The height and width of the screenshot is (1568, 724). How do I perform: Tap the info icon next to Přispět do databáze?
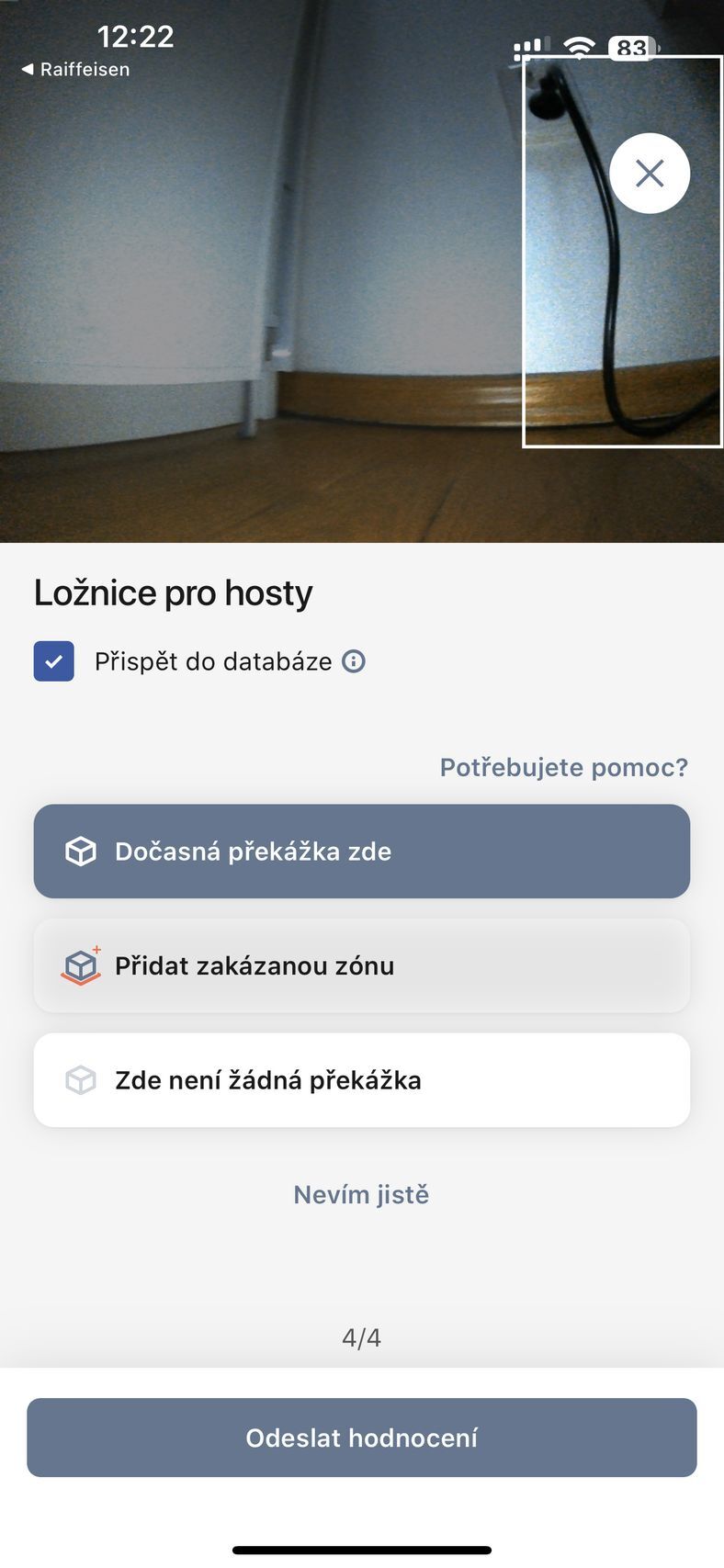tap(356, 660)
